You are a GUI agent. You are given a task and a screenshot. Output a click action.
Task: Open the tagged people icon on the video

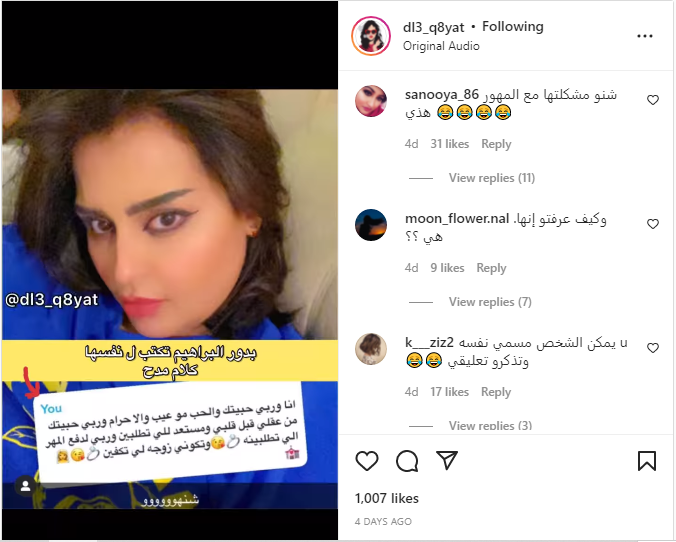(x=24, y=486)
